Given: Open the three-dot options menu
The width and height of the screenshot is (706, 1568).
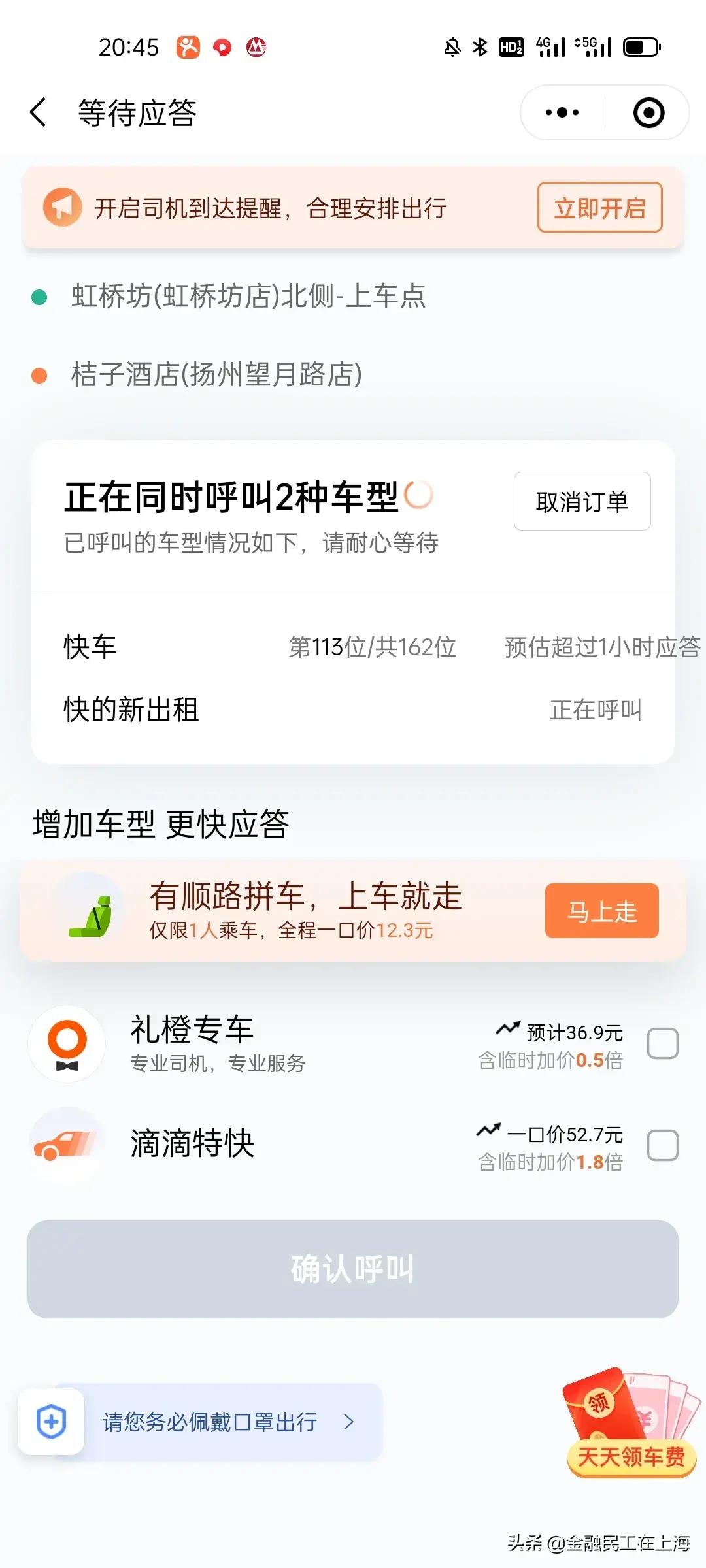Looking at the screenshot, I should tap(559, 112).
